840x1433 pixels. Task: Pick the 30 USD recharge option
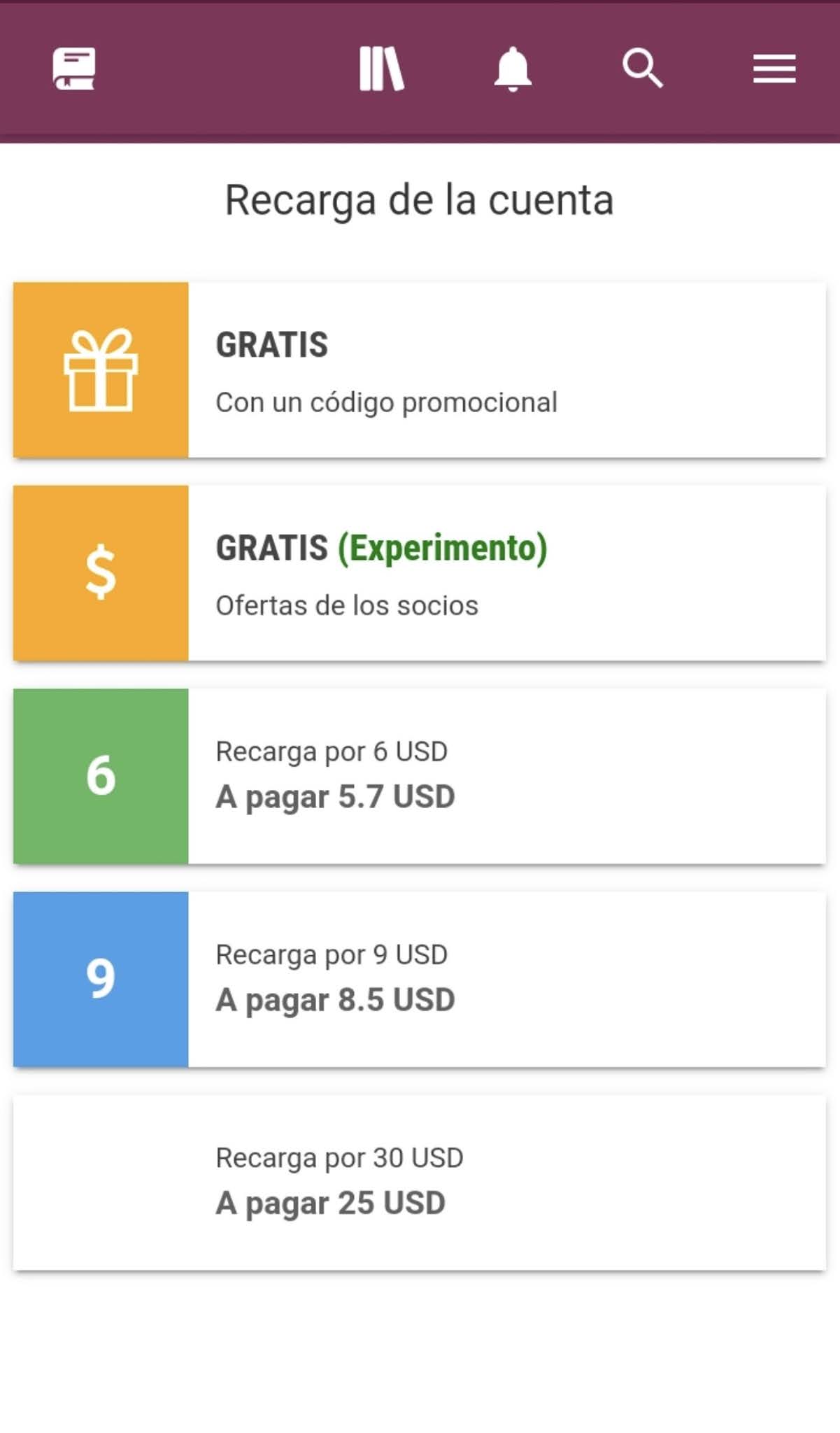tap(420, 1182)
